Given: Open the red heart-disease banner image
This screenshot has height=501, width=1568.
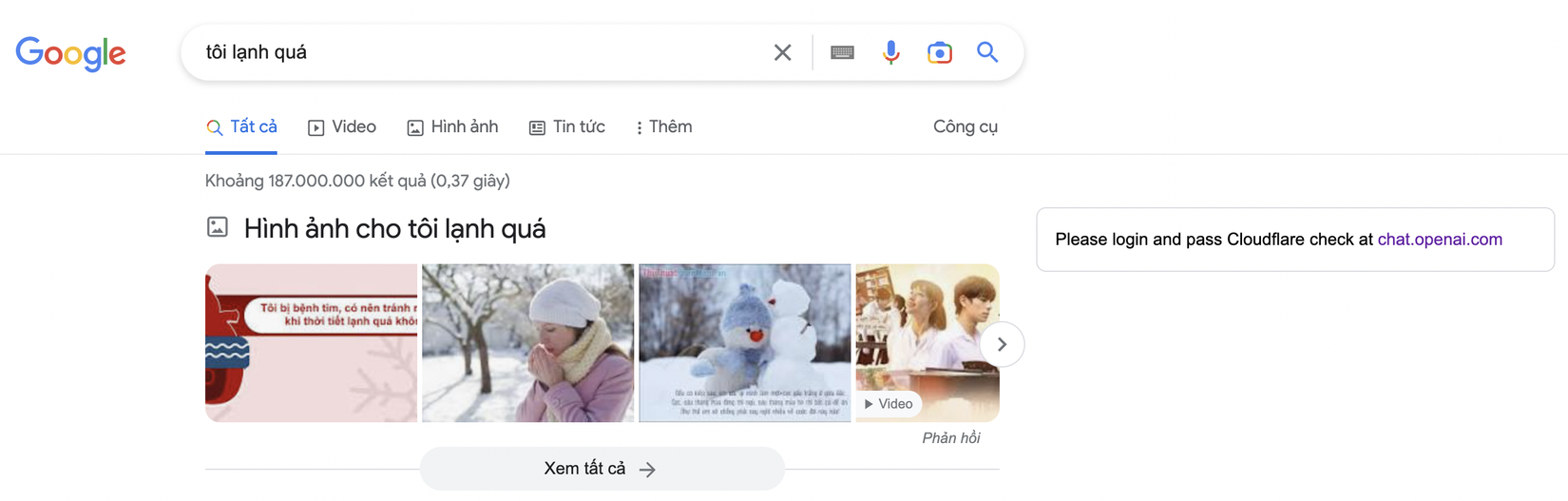Looking at the screenshot, I should (x=311, y=343).
